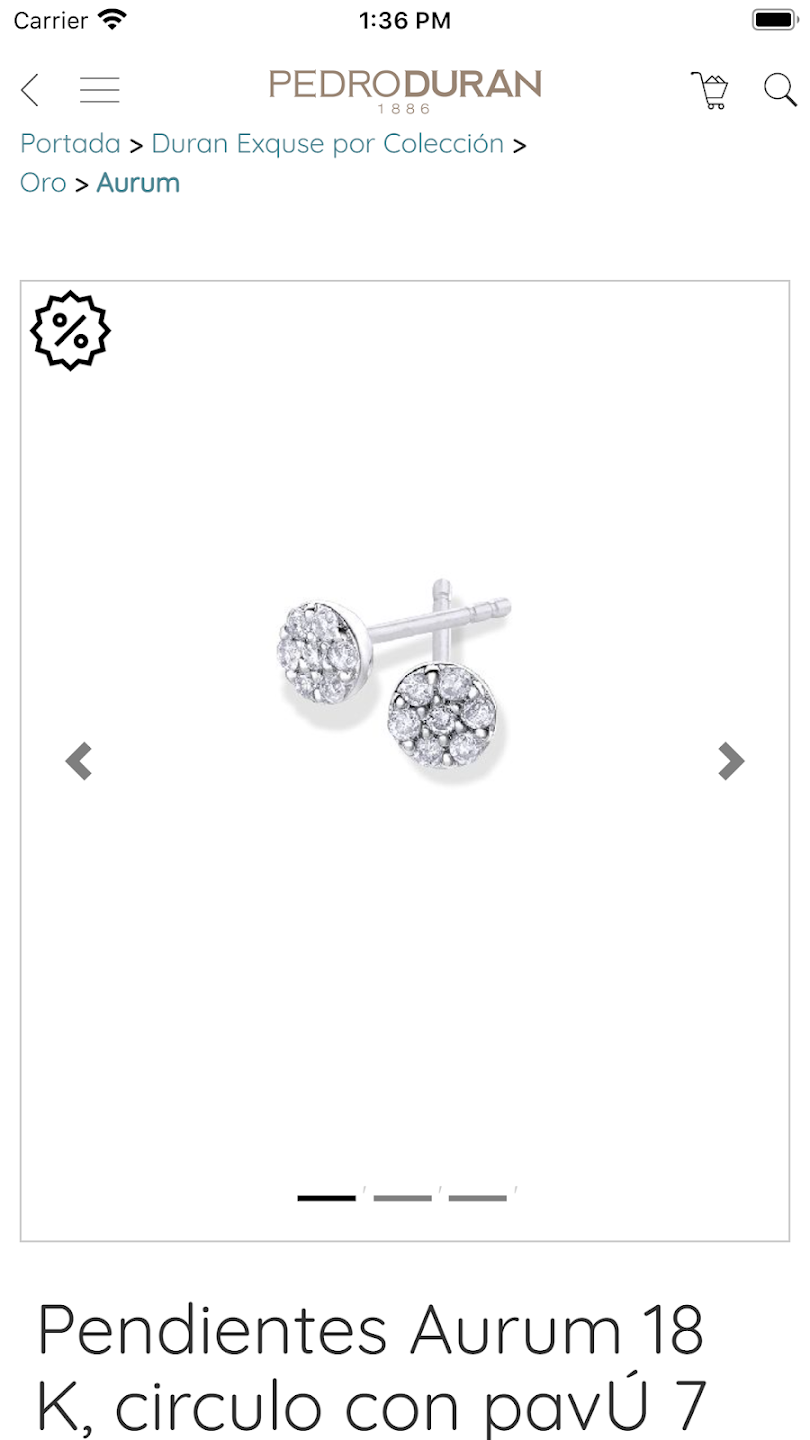This screenshot has width=810, height=1440.
Task: Jump to the third image indicator
Action: pyautogui.click(x=478, y=1197)
